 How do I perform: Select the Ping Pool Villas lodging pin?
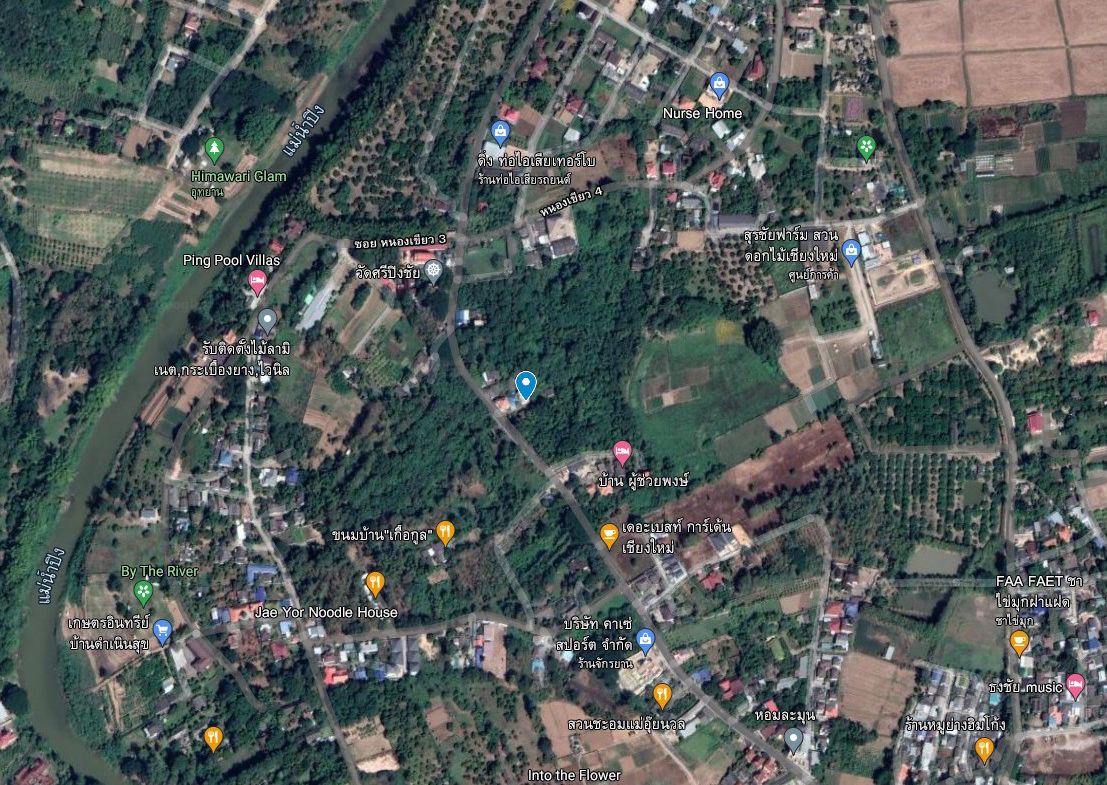point(257,281)
